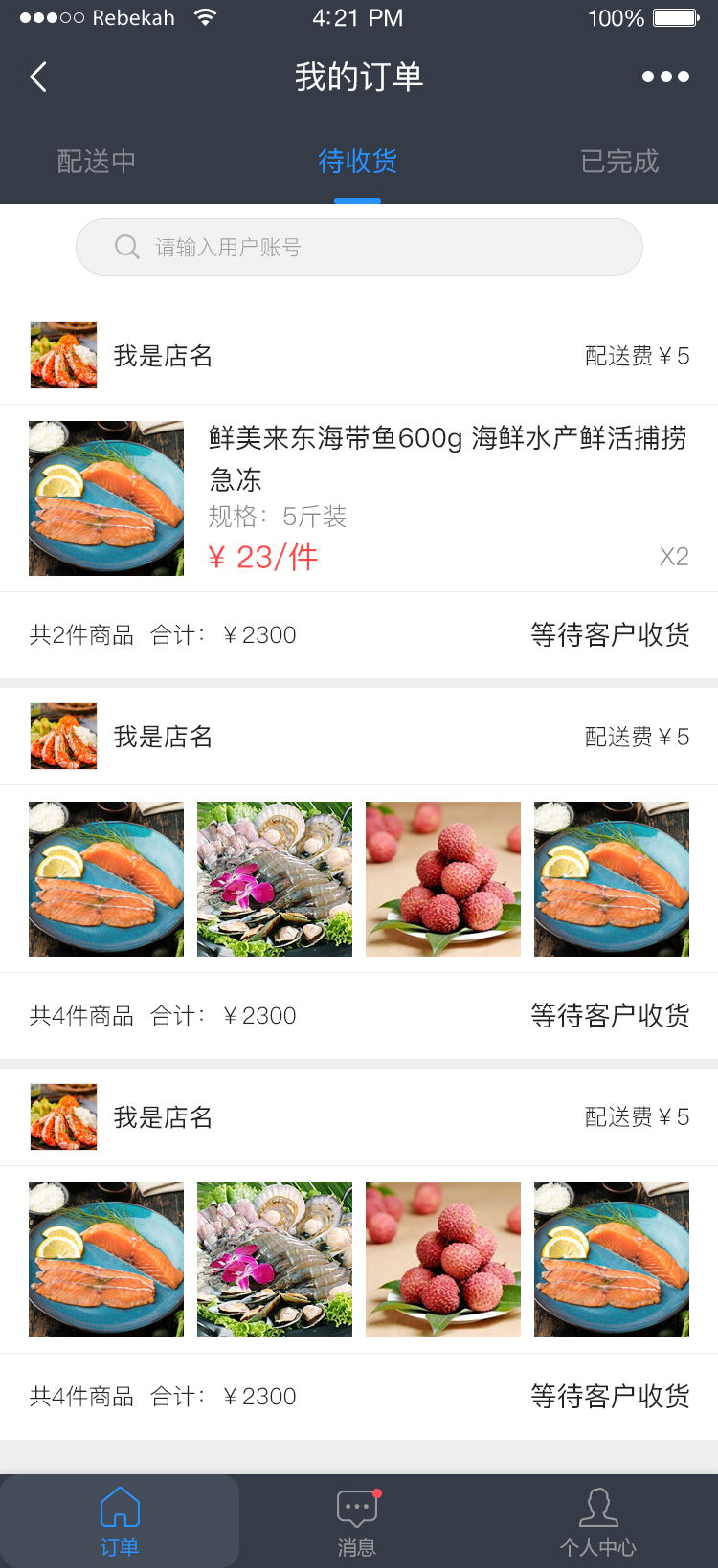
Task: Tap the 请输入用户账号 search field
Action: point(359,247)
